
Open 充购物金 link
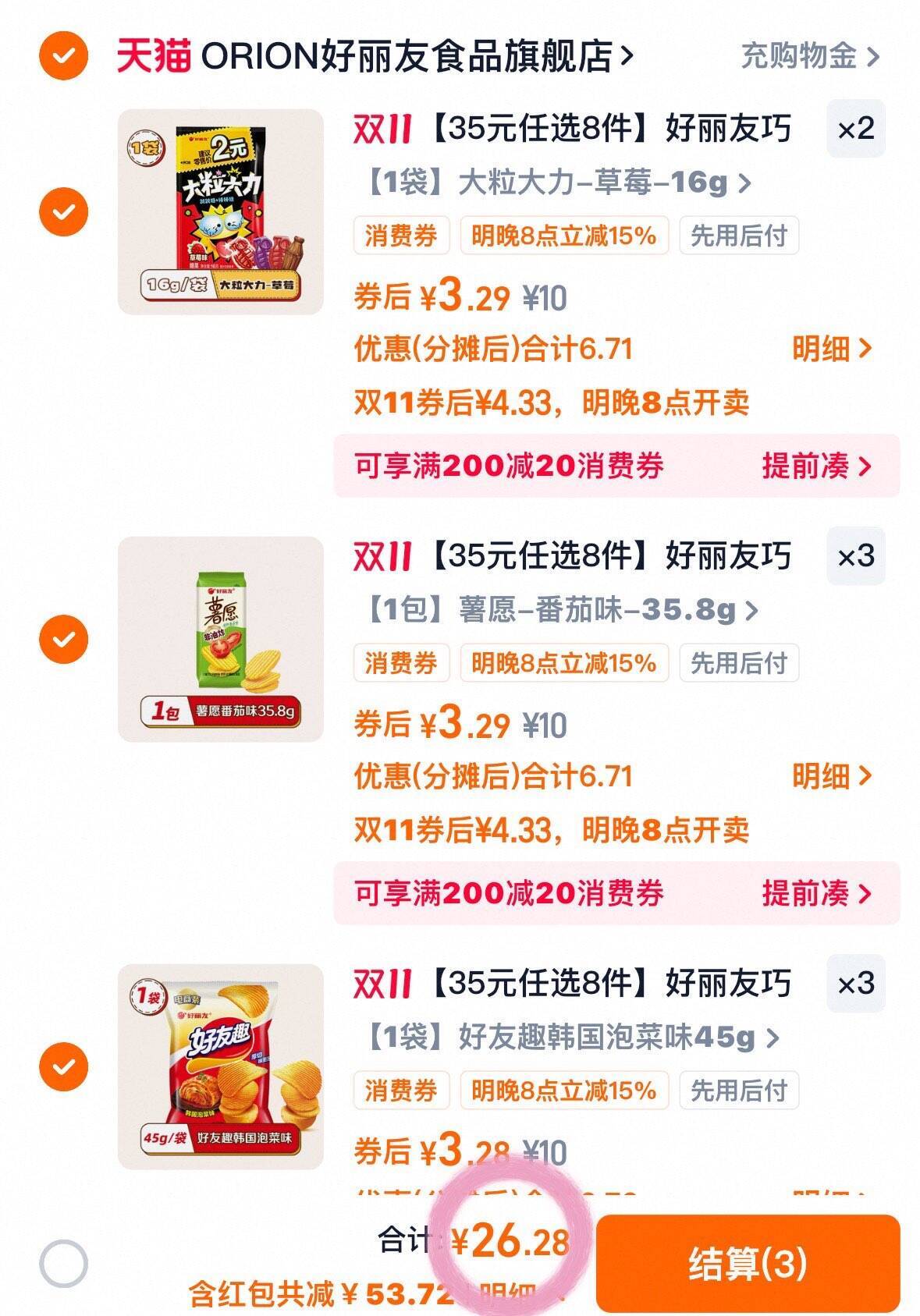click(809, 56)
